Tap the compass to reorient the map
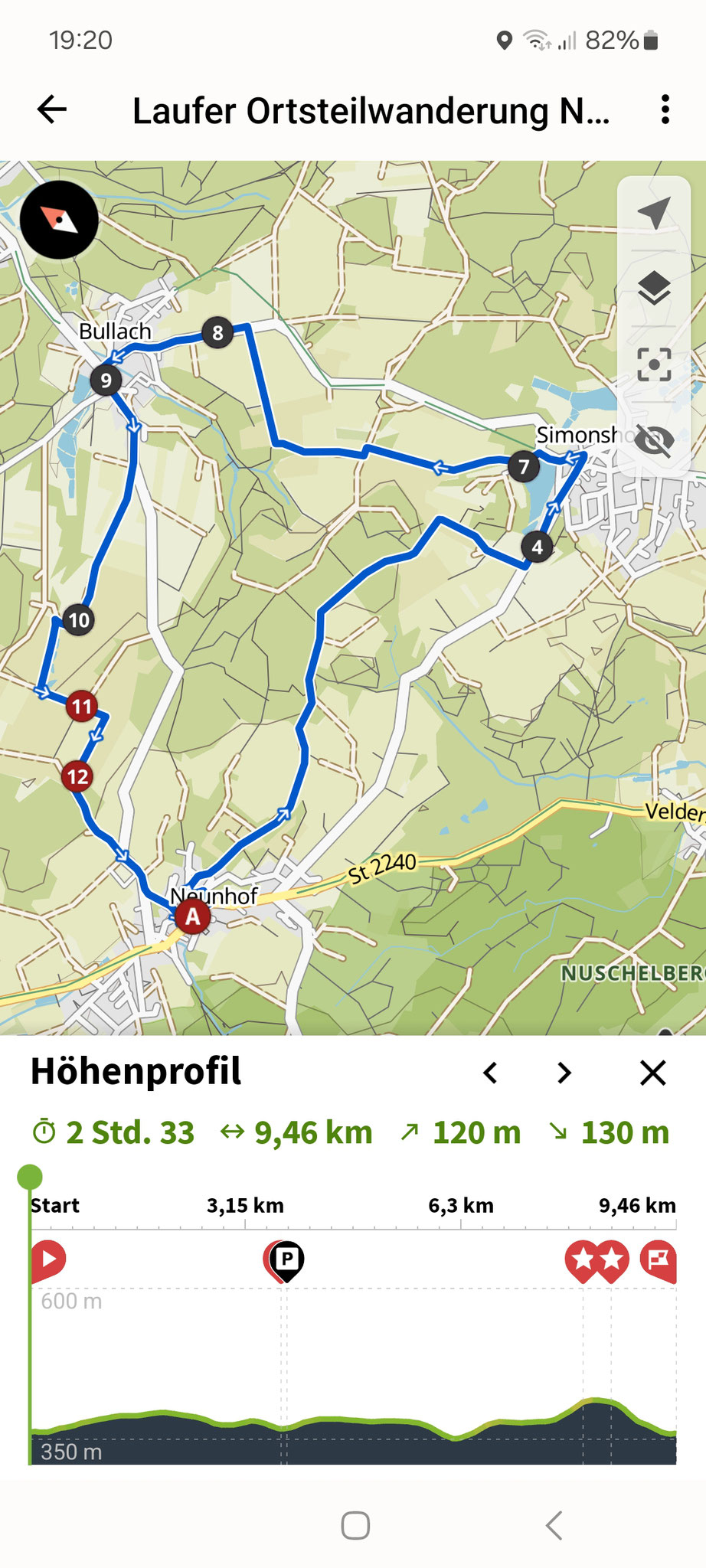The image size is (706, 1568). pos(59,220)
